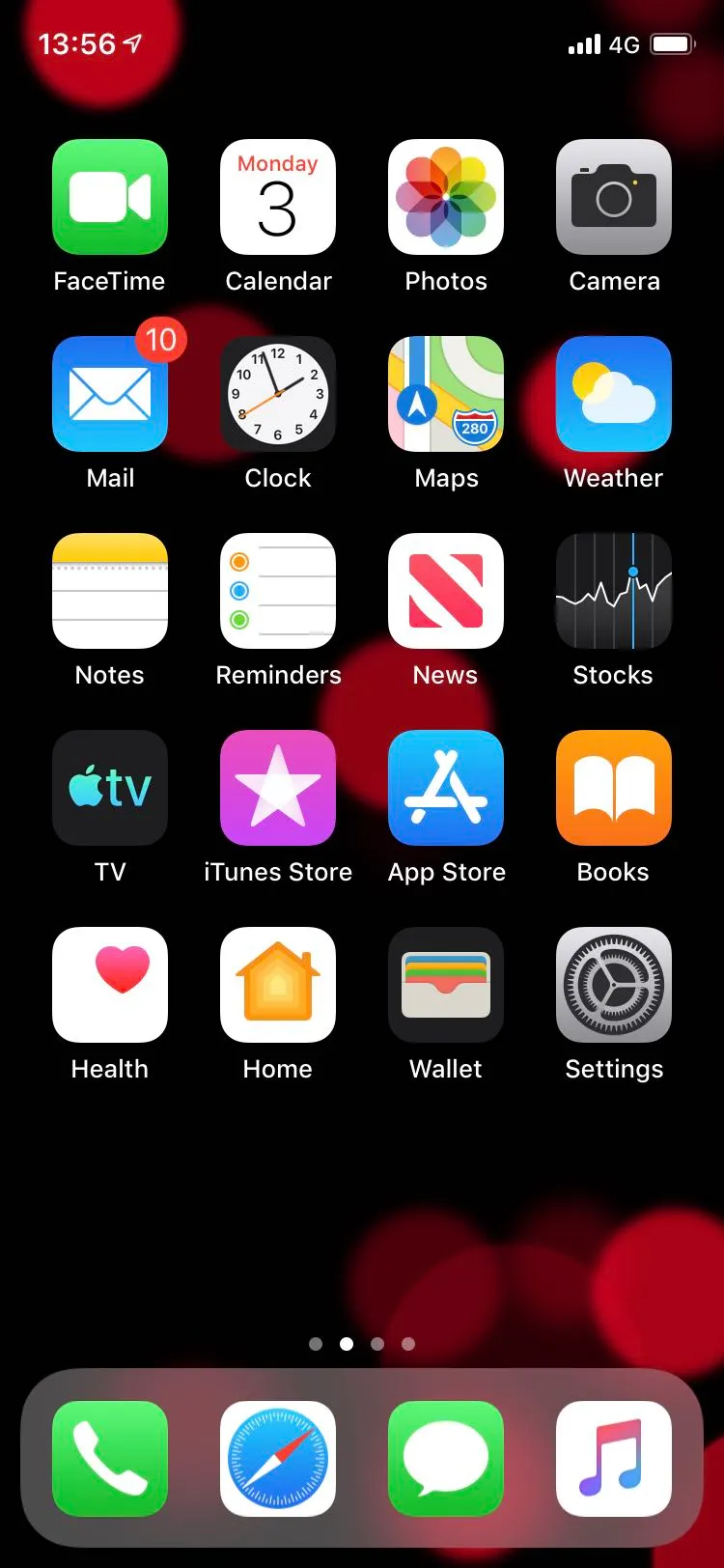Open the Apple TV app
Screen dimensions: 724x1568
pyautogui.click(x=110, y=787)
